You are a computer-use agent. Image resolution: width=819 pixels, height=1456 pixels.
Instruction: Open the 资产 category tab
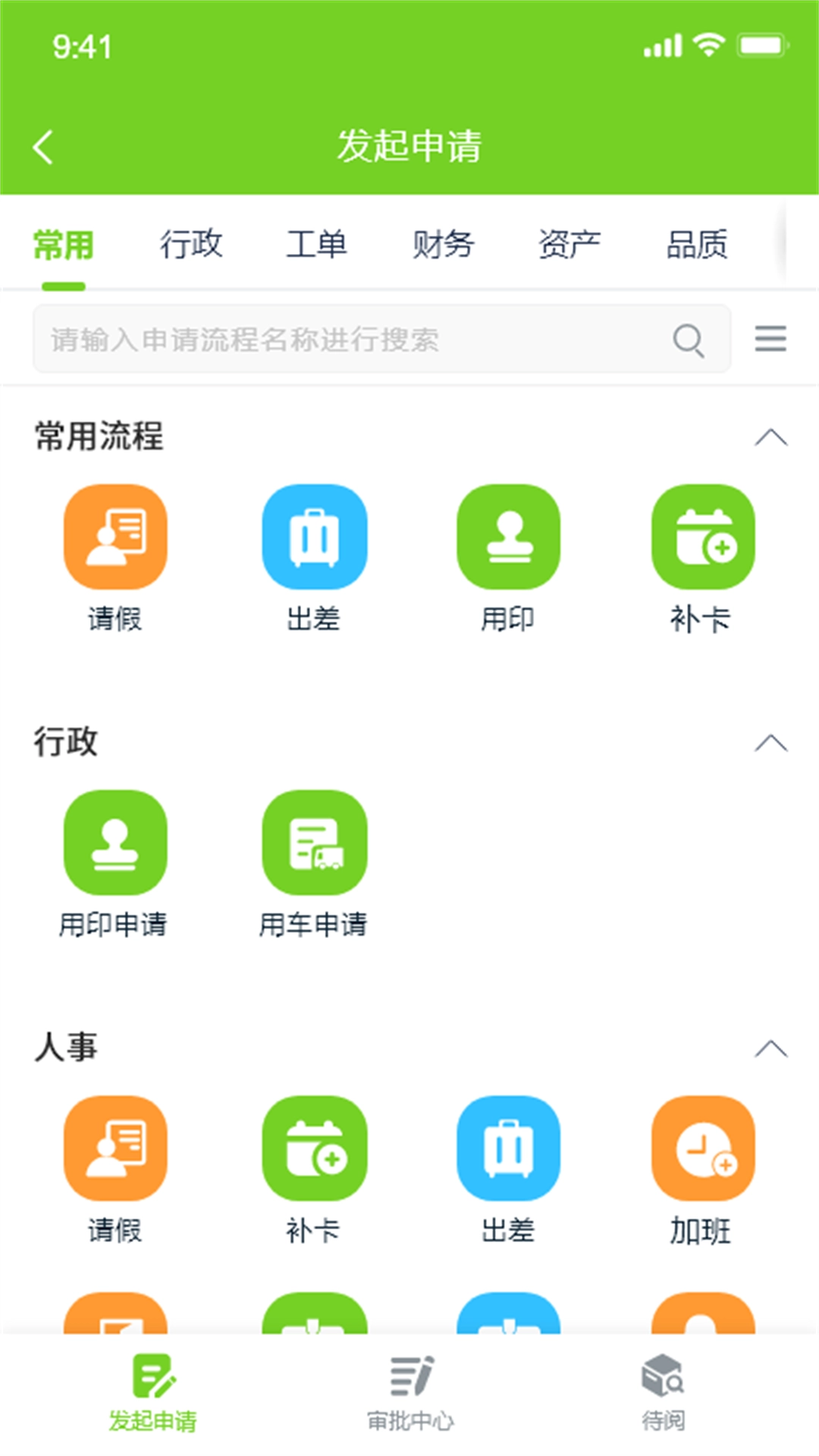570,244
